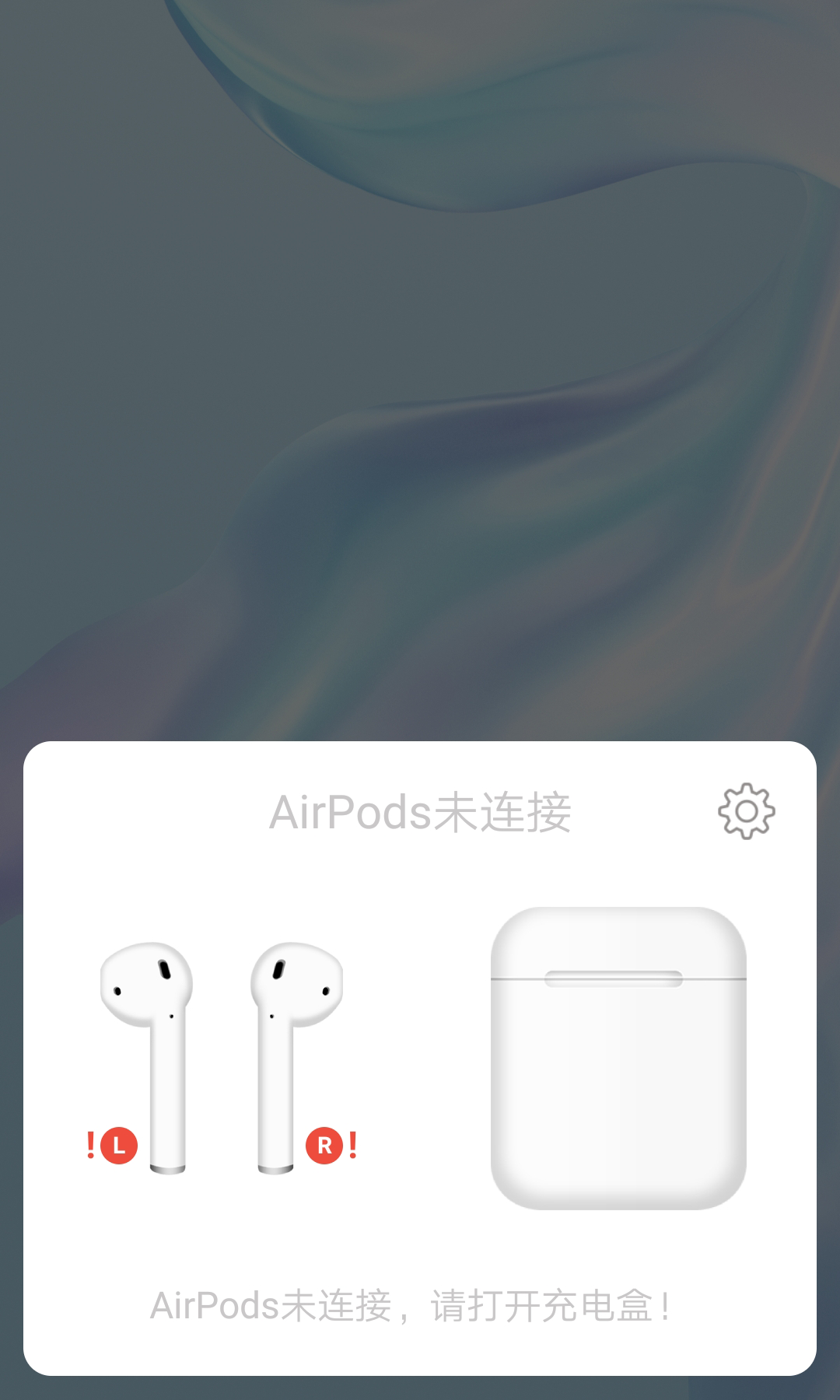The width and height of the screenshot is (840, 1400).
Task: Tap the wallpaper background above the popup
Action: pos(420,389)
